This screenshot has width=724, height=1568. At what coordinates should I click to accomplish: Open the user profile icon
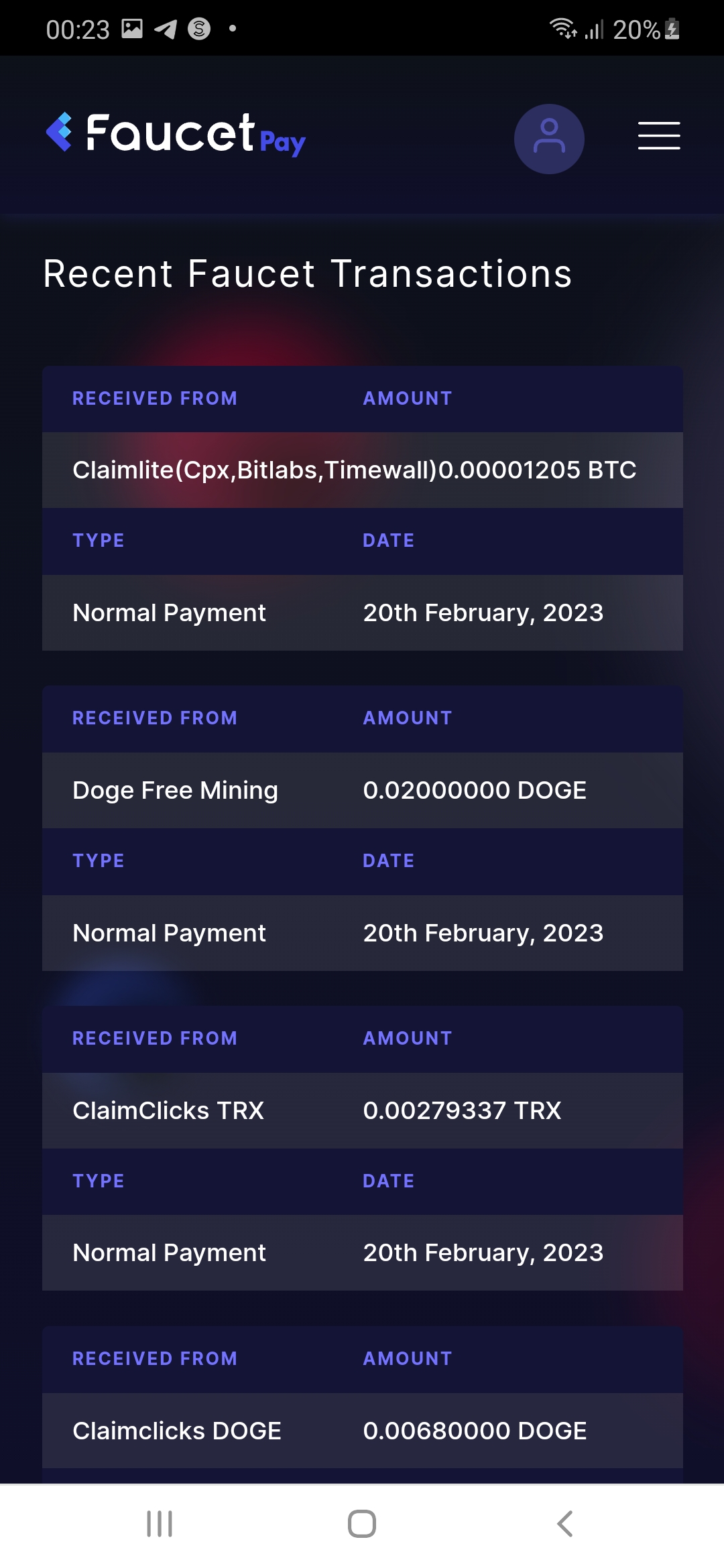549,139
